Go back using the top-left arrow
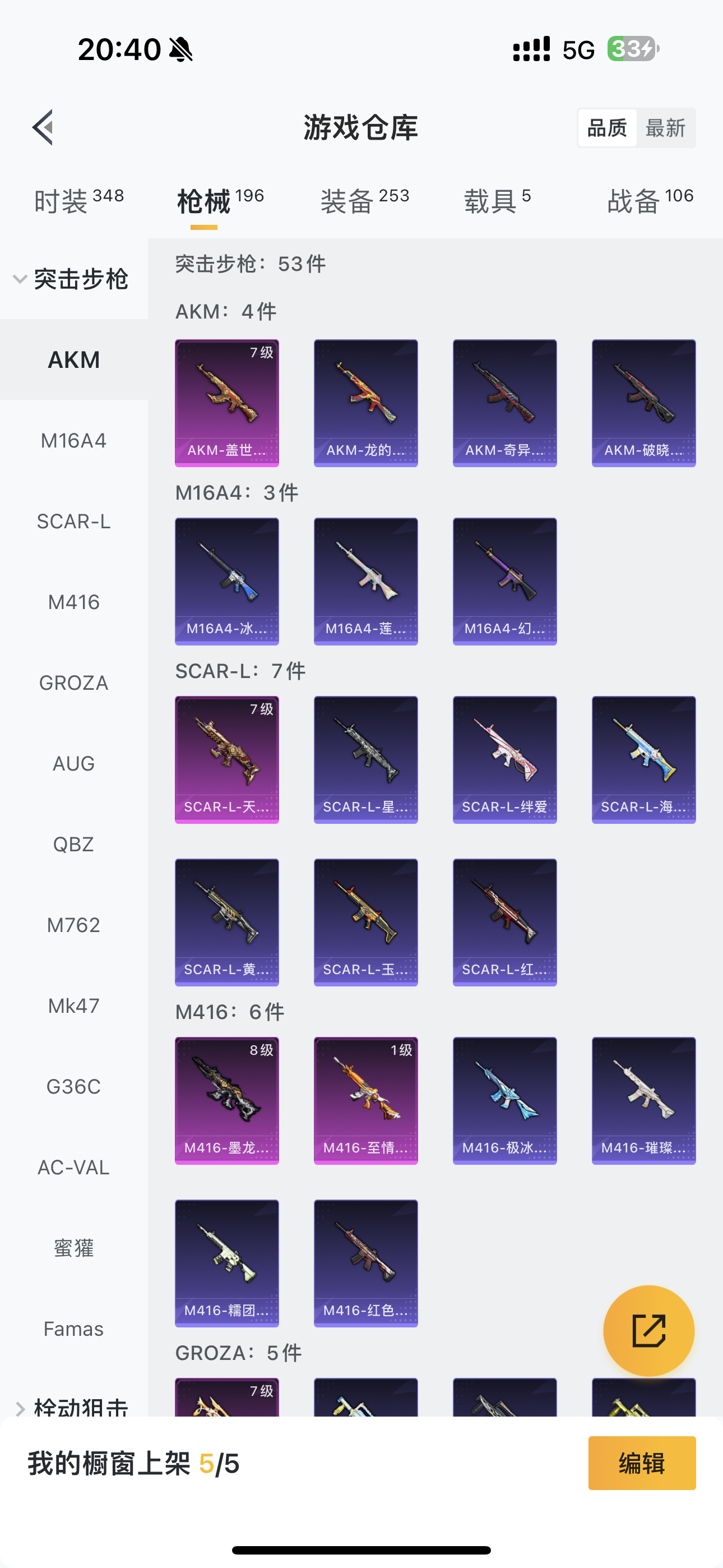This screenshot has height=1568, width=723. click(43, 128)
